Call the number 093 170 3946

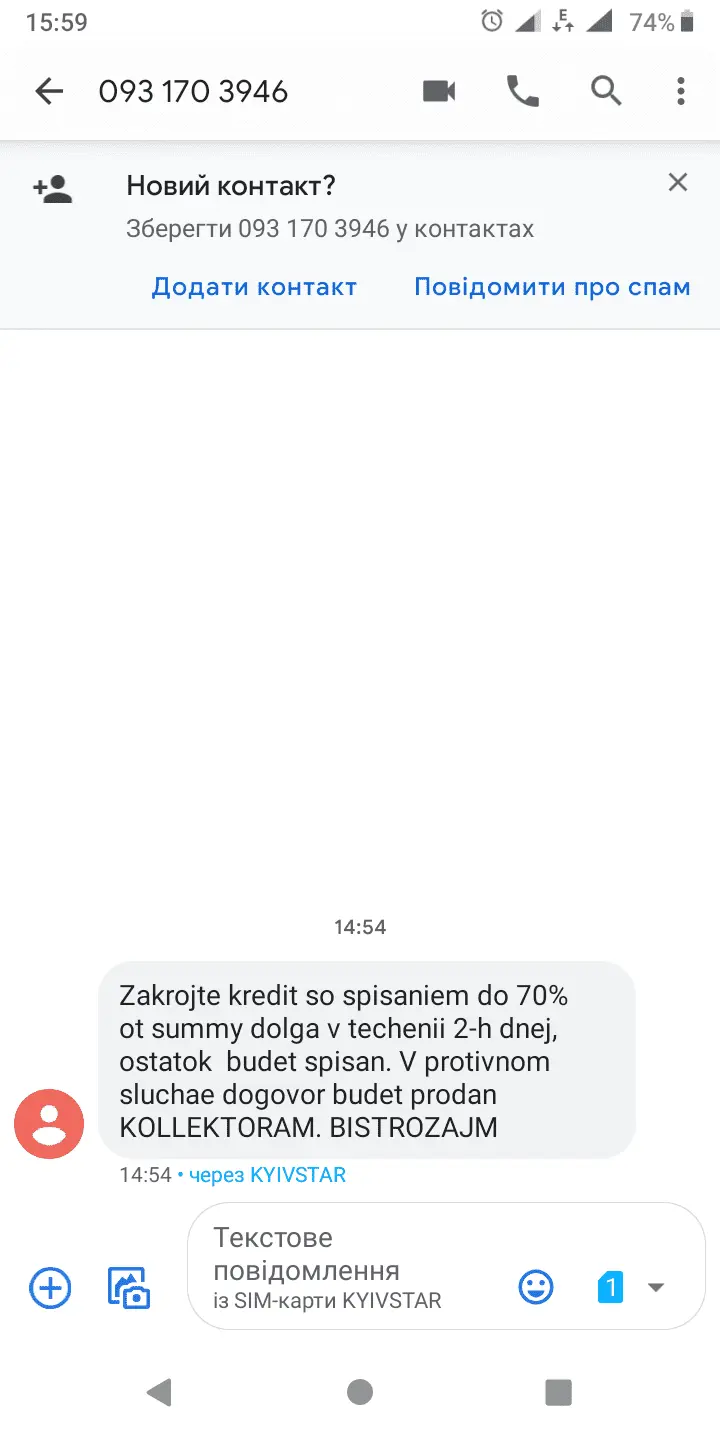(522, 92)
